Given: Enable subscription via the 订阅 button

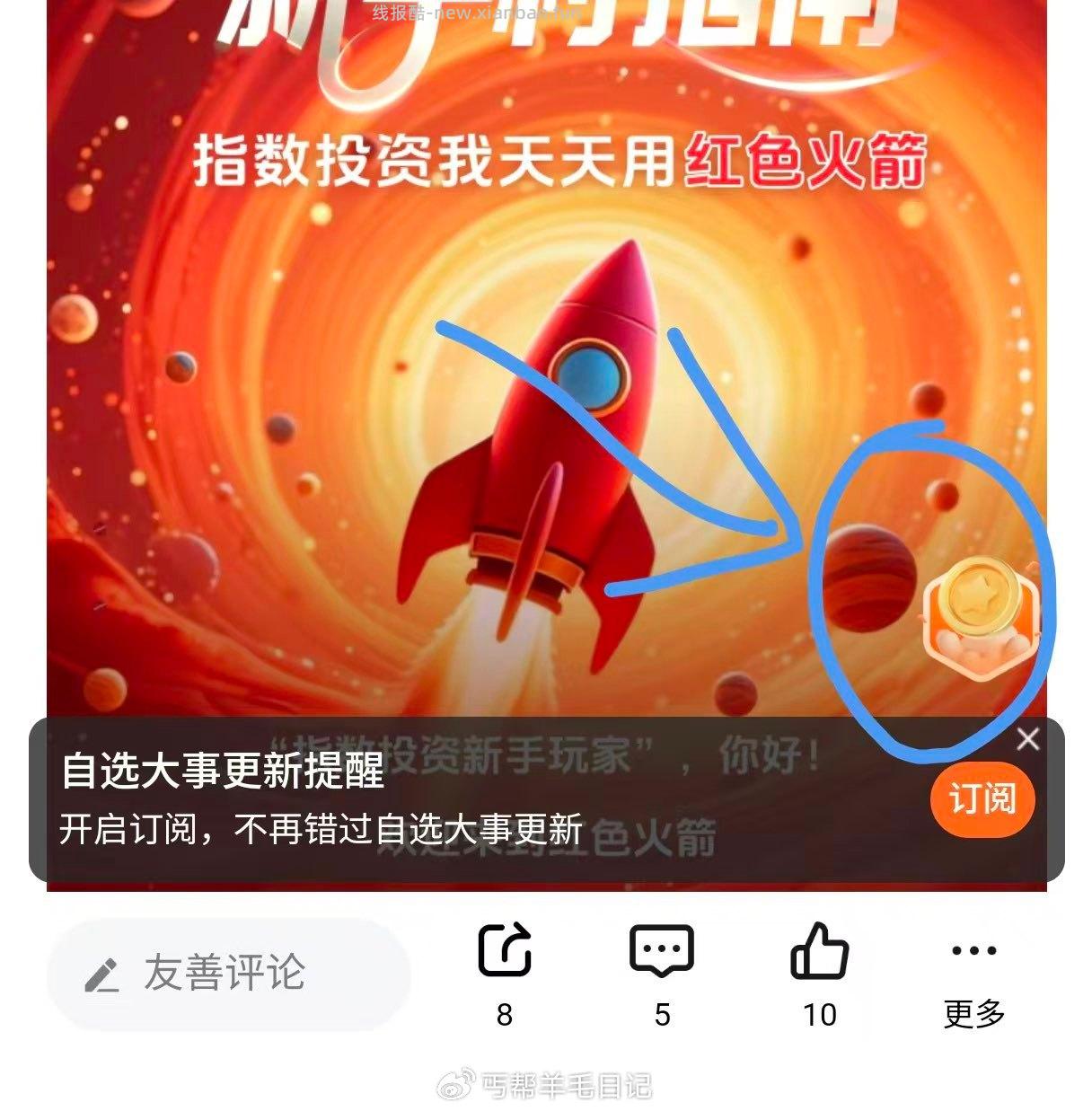Looking at the screenshot, I should pos(982,798).
